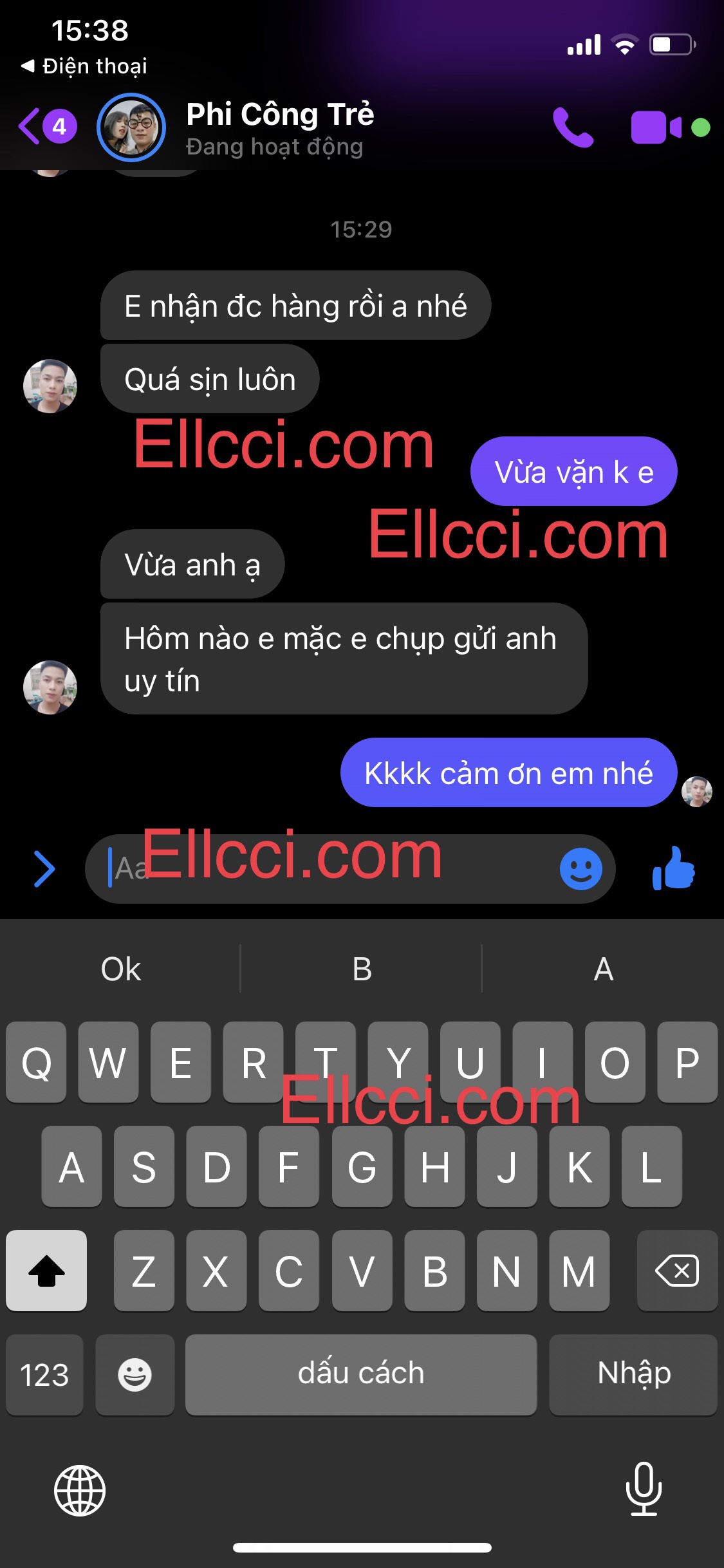The height and width of the screenshot is (1568, 724).
Task: Start a voice call
Action: tap(572, 127)
